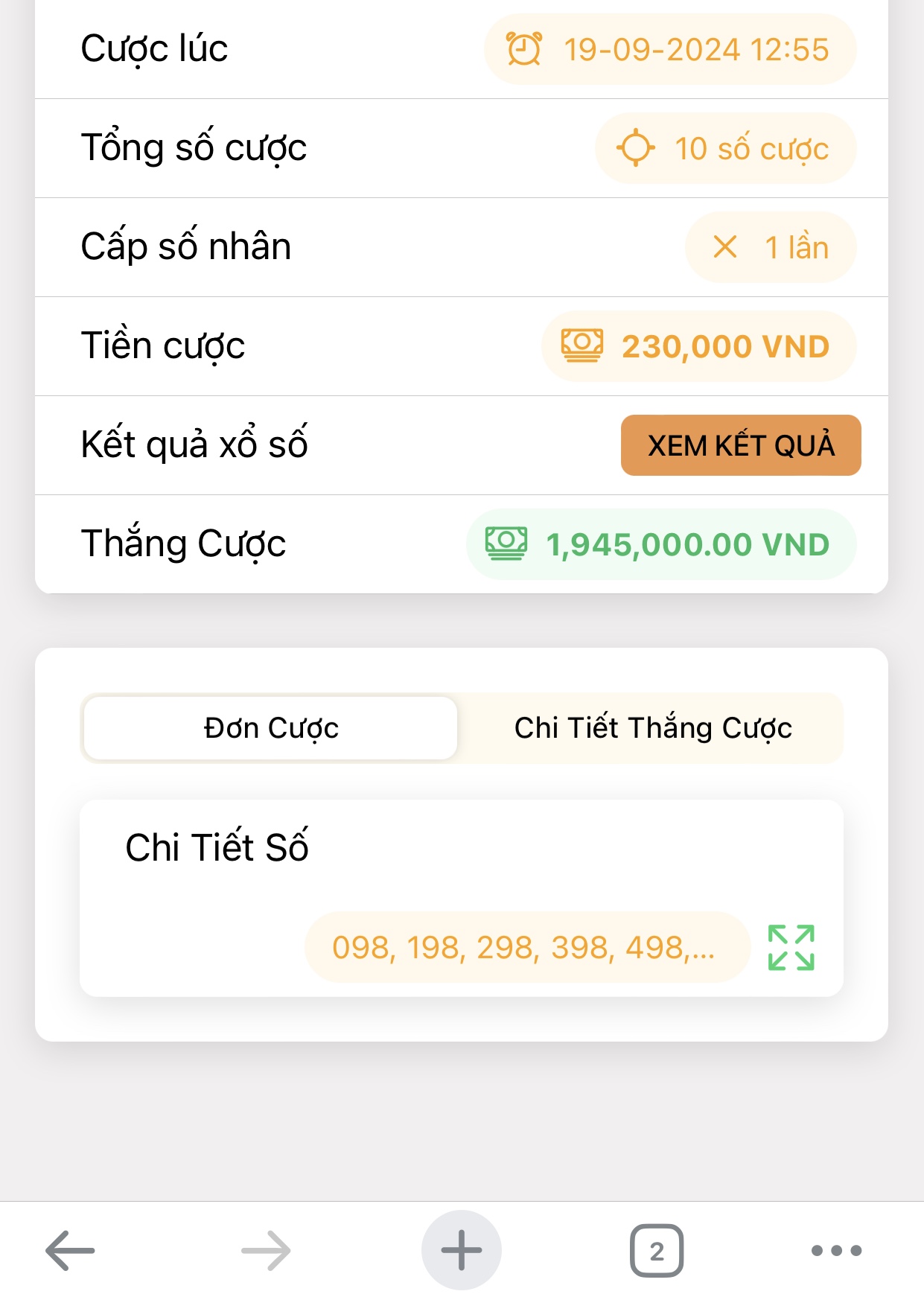Image resolution: width=924 pixels, height=1300 pixels.
Task: Switch to the Chi Tiết Thắng Cược tab
Action: pos(653,728)
